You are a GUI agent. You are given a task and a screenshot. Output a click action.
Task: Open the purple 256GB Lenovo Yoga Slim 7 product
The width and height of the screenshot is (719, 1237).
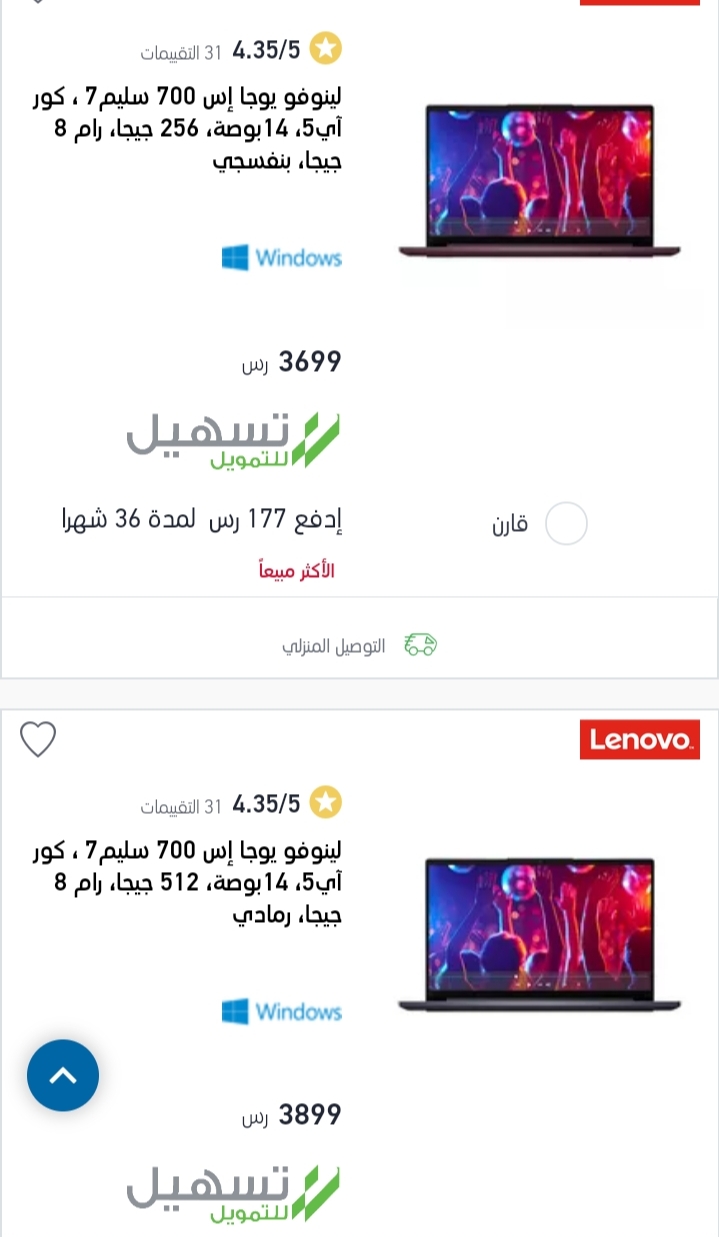pos(188,130)
